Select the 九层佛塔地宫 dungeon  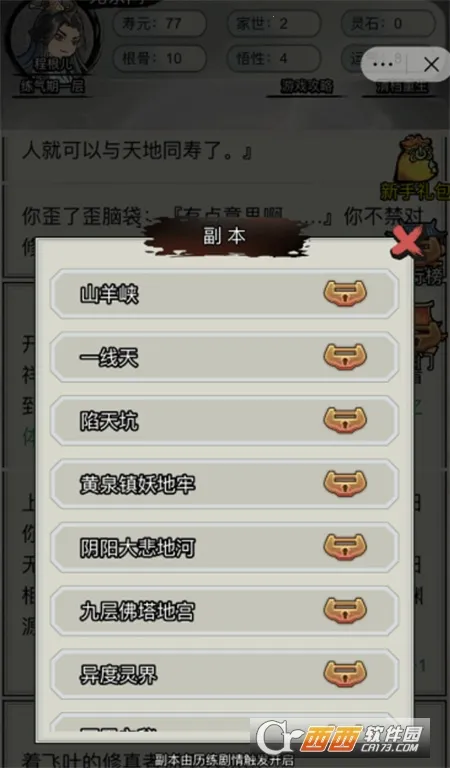pos(224,611)
